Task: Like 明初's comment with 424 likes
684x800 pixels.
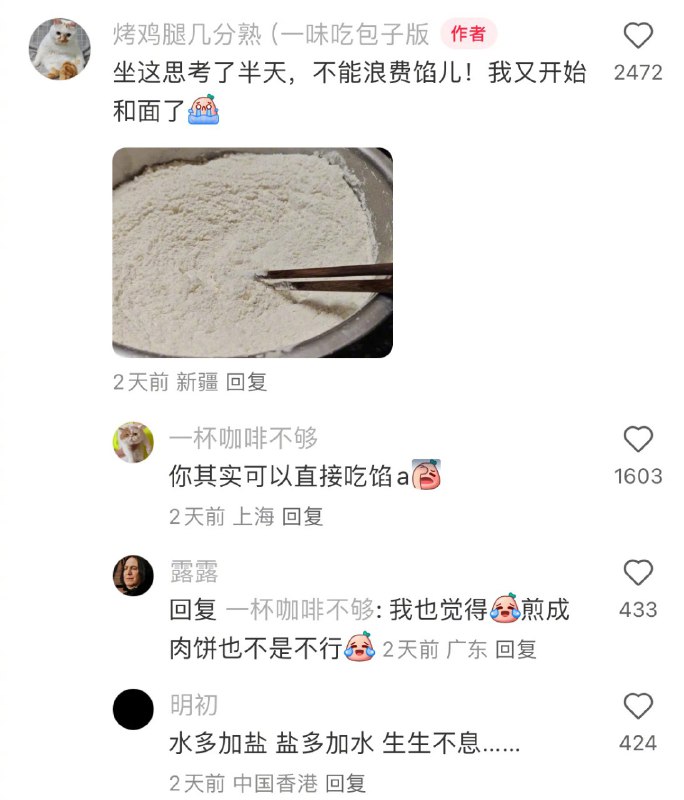Action: (638, 706)
